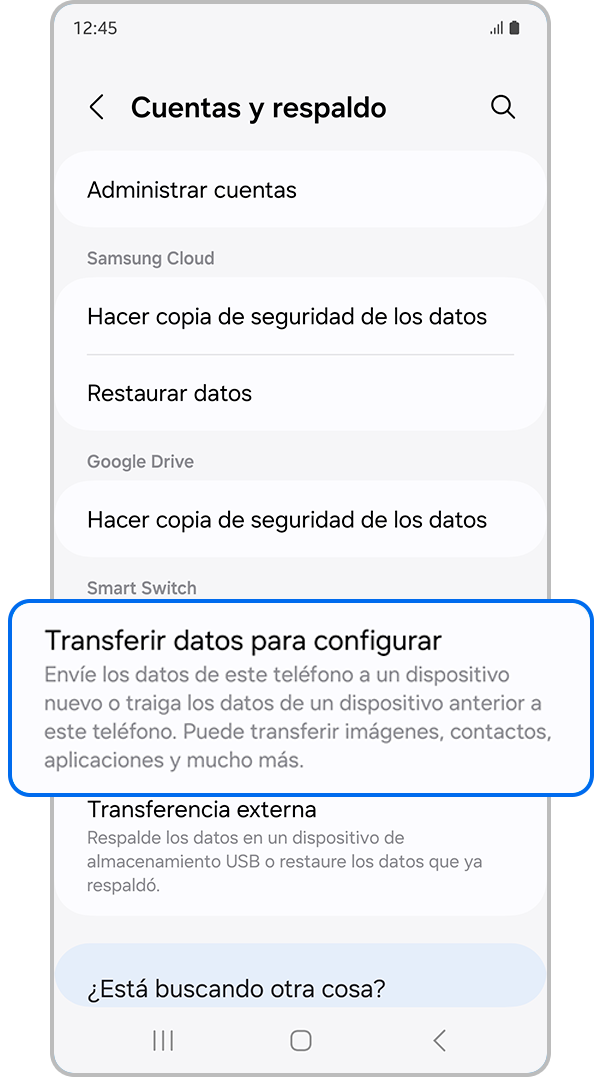
Task: Select Restaurar datos
Action: (300, 393)
